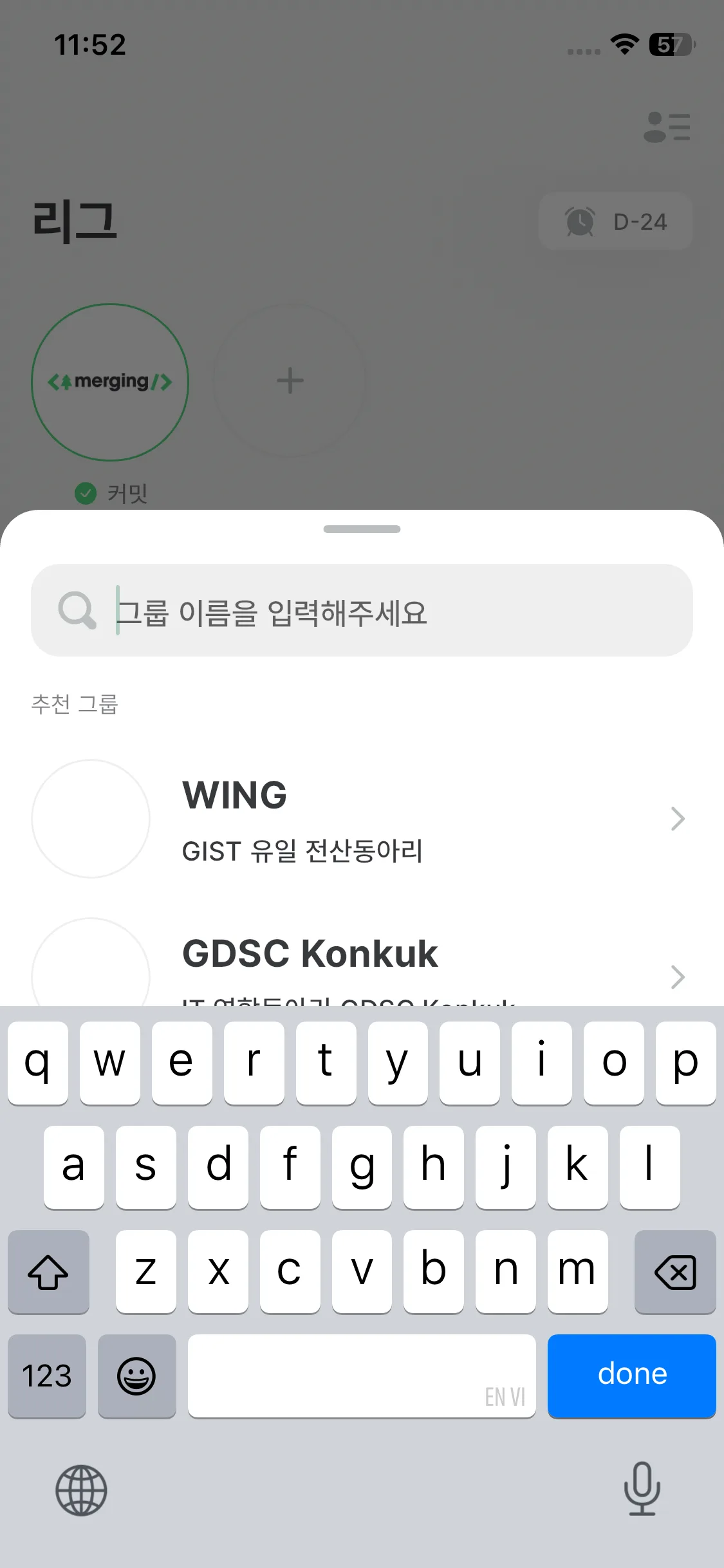This screenshot has height=1568, width=724.
Task: Tap the group name search field
Action: tap(386, 611)
